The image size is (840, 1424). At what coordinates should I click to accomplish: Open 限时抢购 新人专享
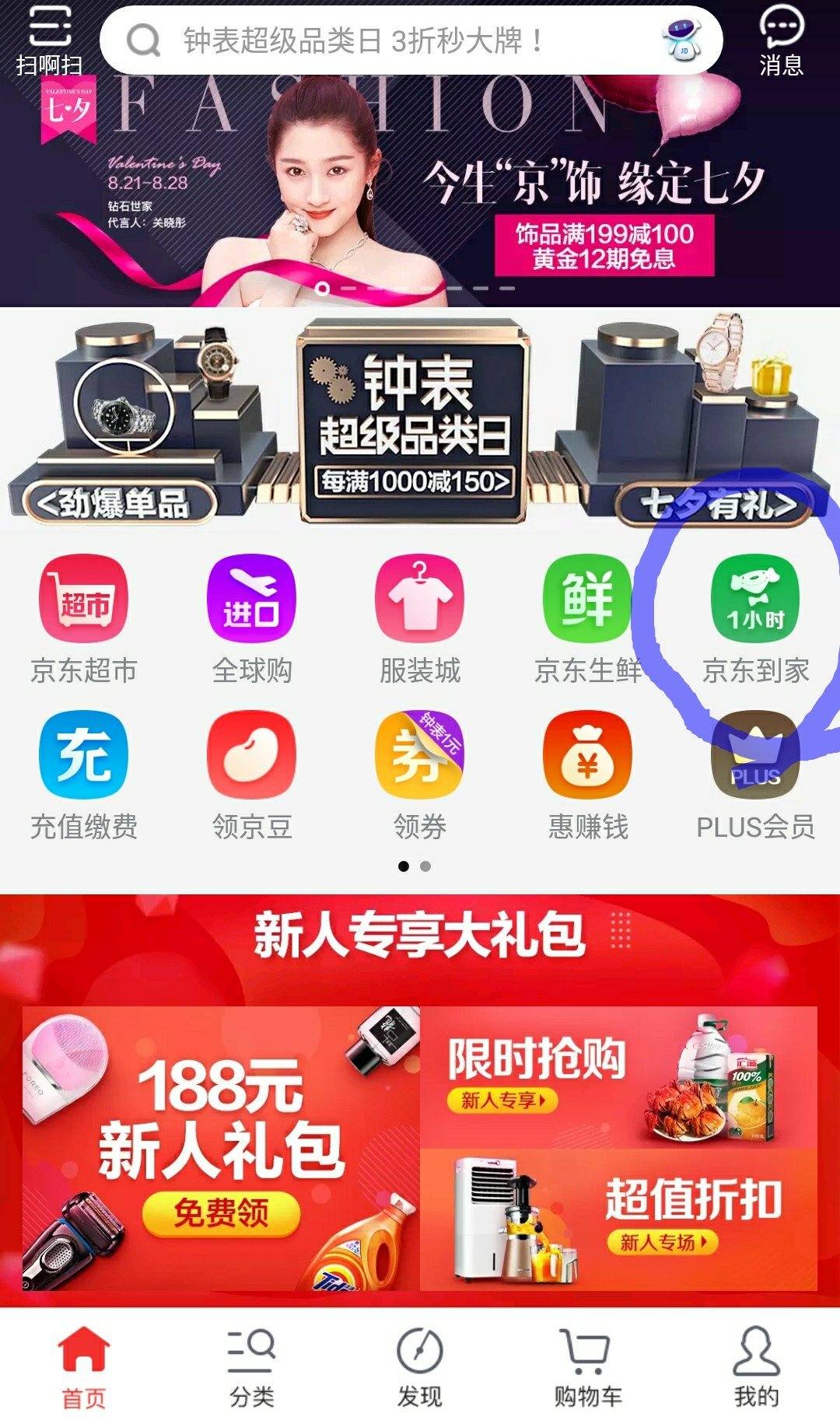(x=618, y=1077)
